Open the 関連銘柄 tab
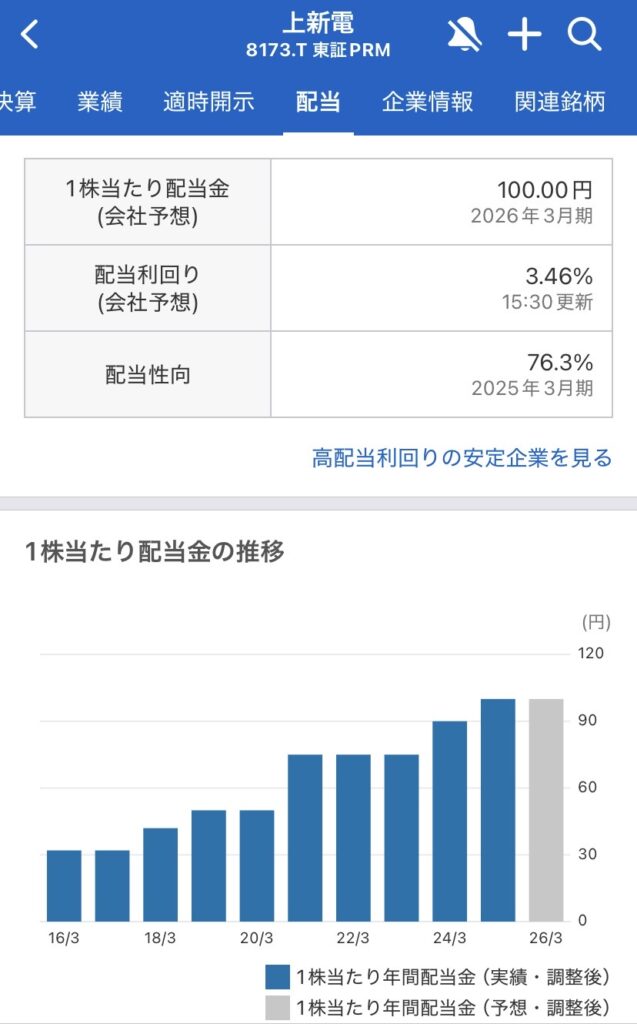 pyautogui.click(x=560, y=101)
